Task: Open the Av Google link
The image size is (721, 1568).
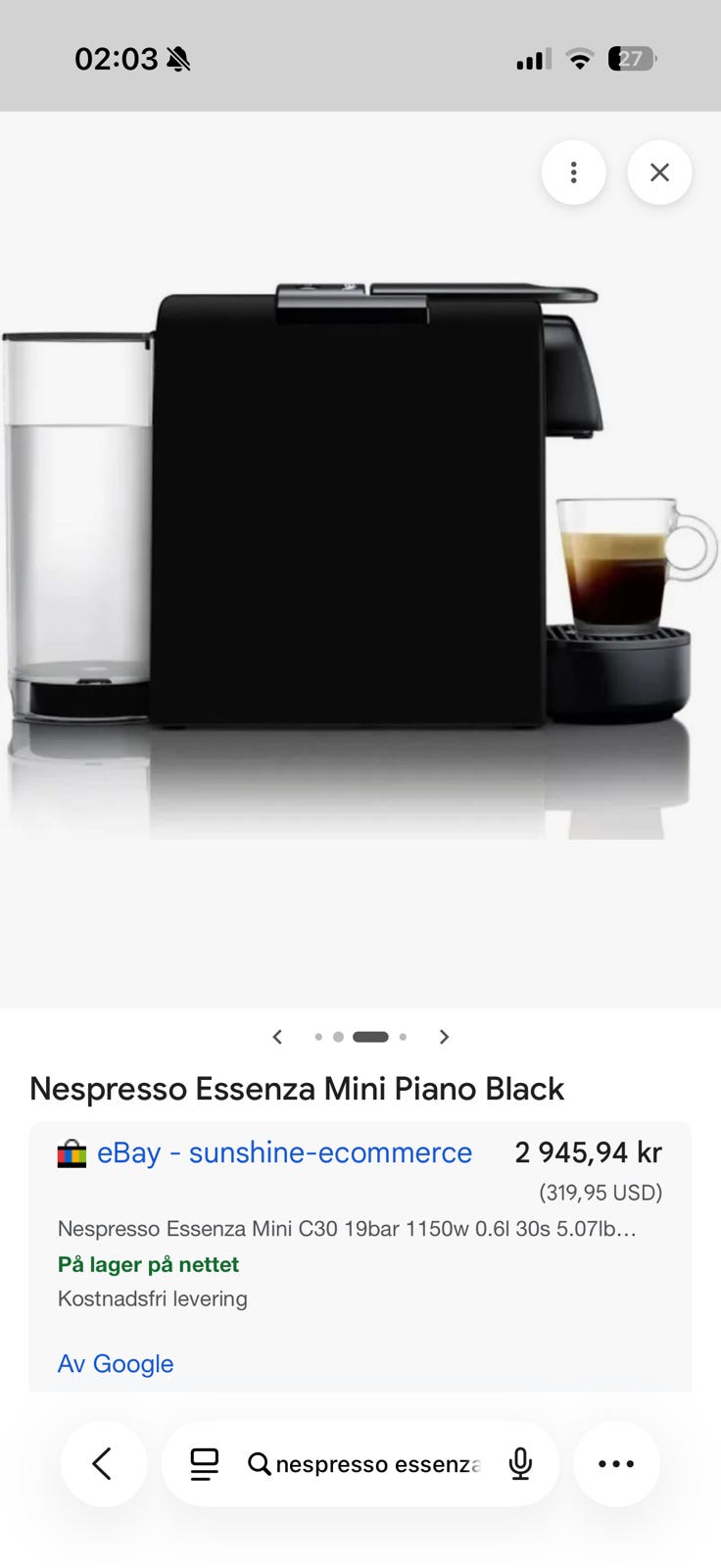Action: click(x=116, y=1363)
